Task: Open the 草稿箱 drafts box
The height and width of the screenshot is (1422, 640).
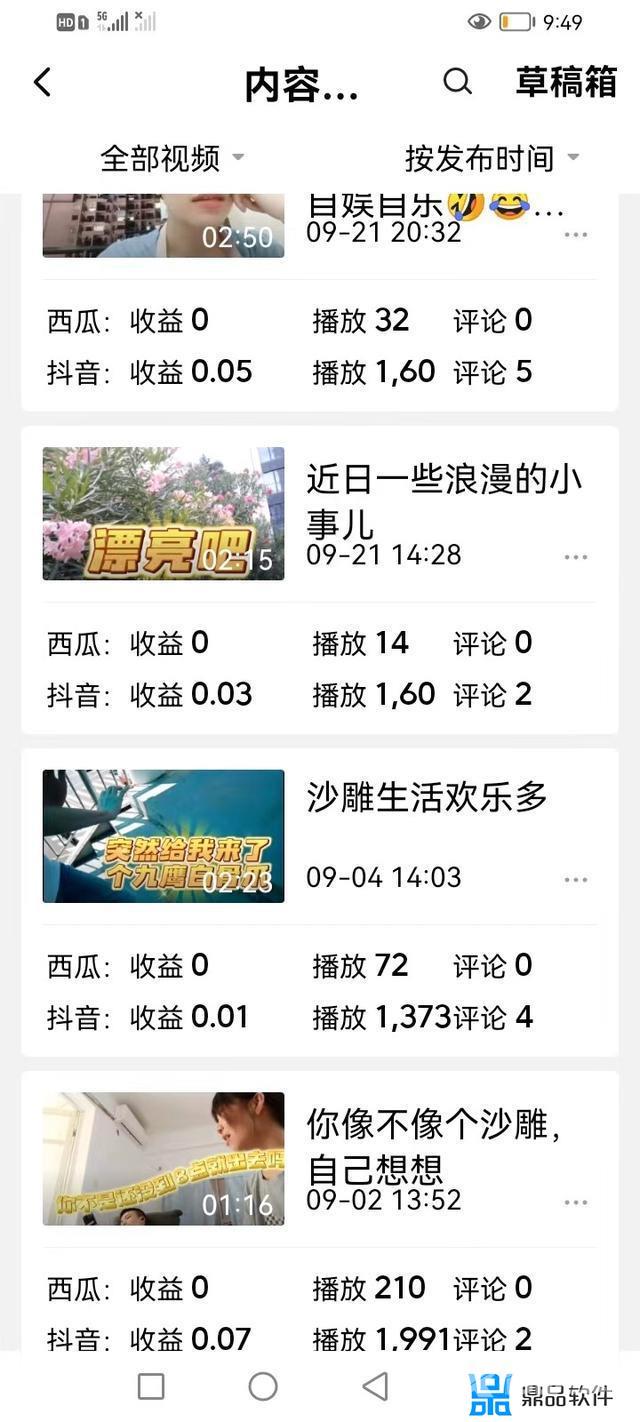Action: coord(566,82)
